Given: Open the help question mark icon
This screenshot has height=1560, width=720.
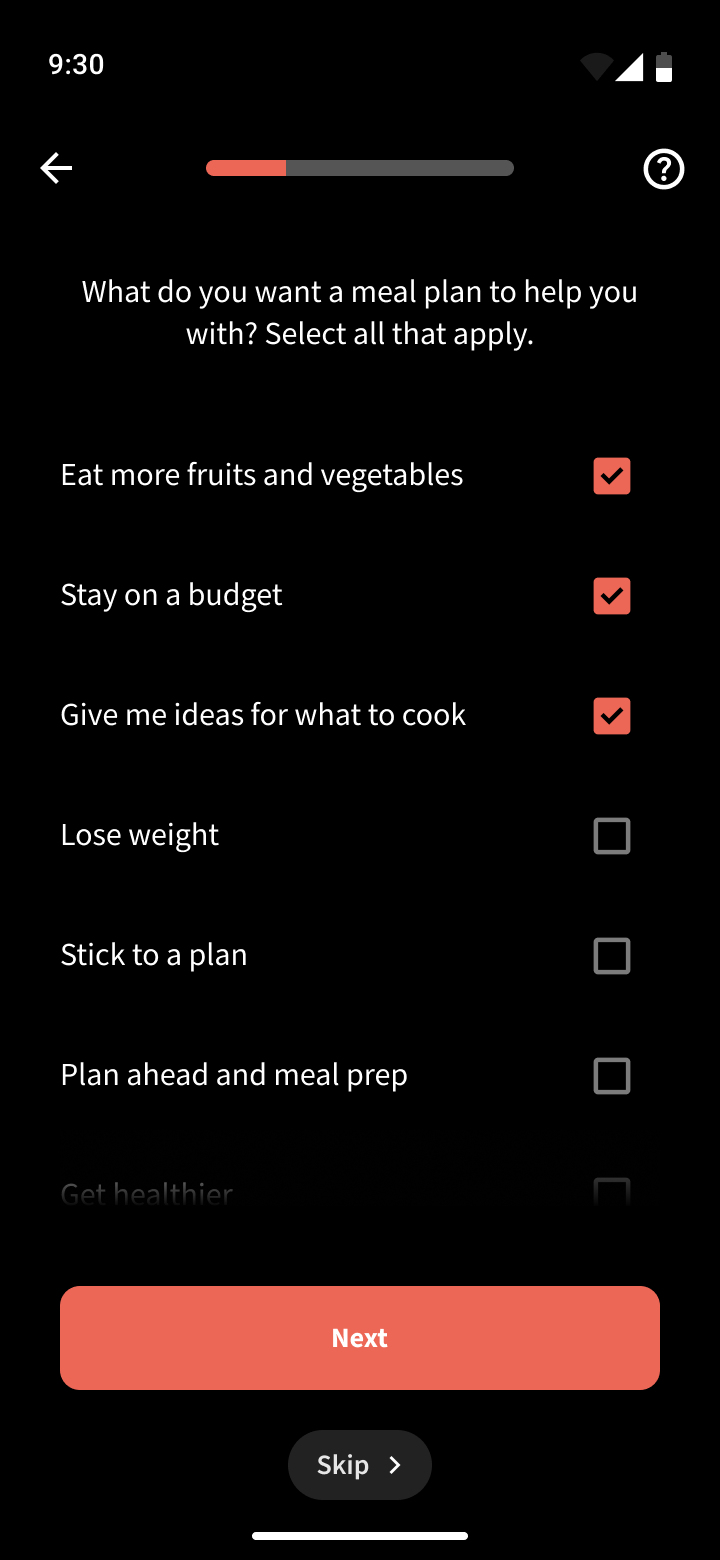Looking at the screenshot, I should [663, 169].
